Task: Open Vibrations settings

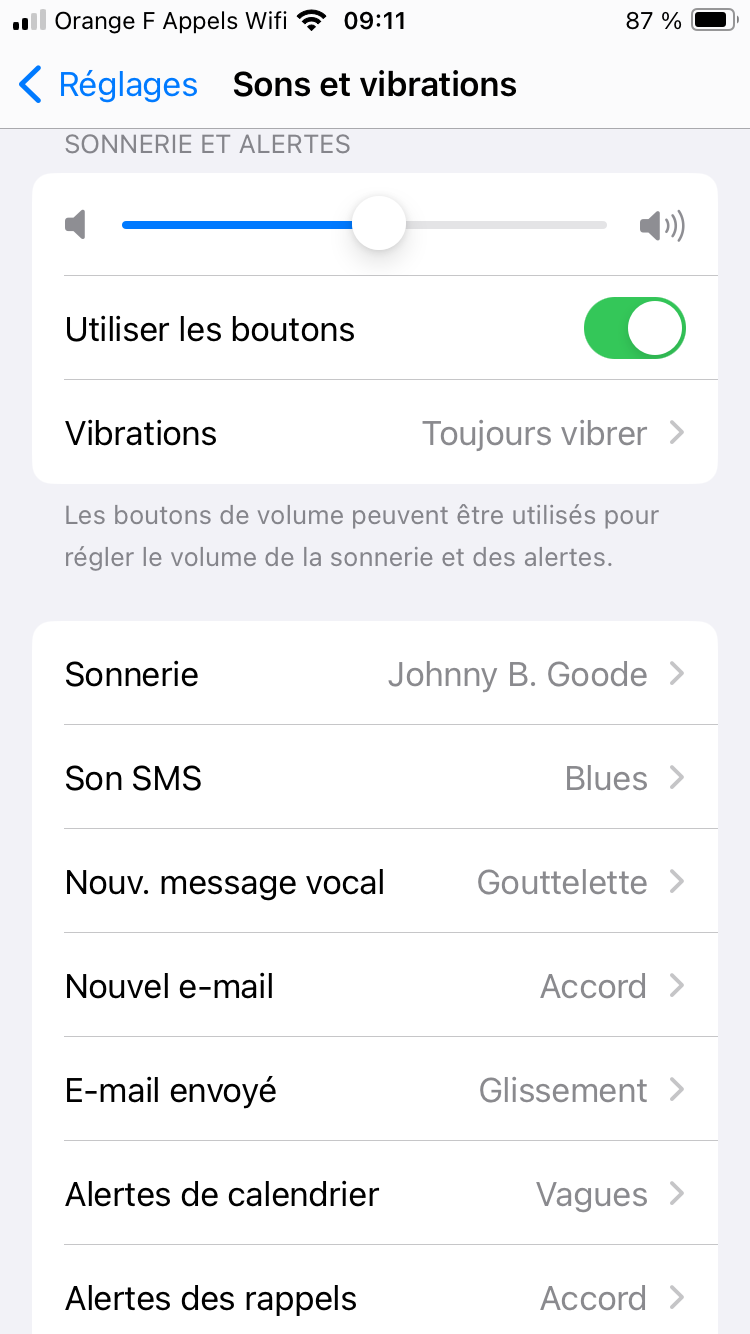Action: [x=375, y=433]
